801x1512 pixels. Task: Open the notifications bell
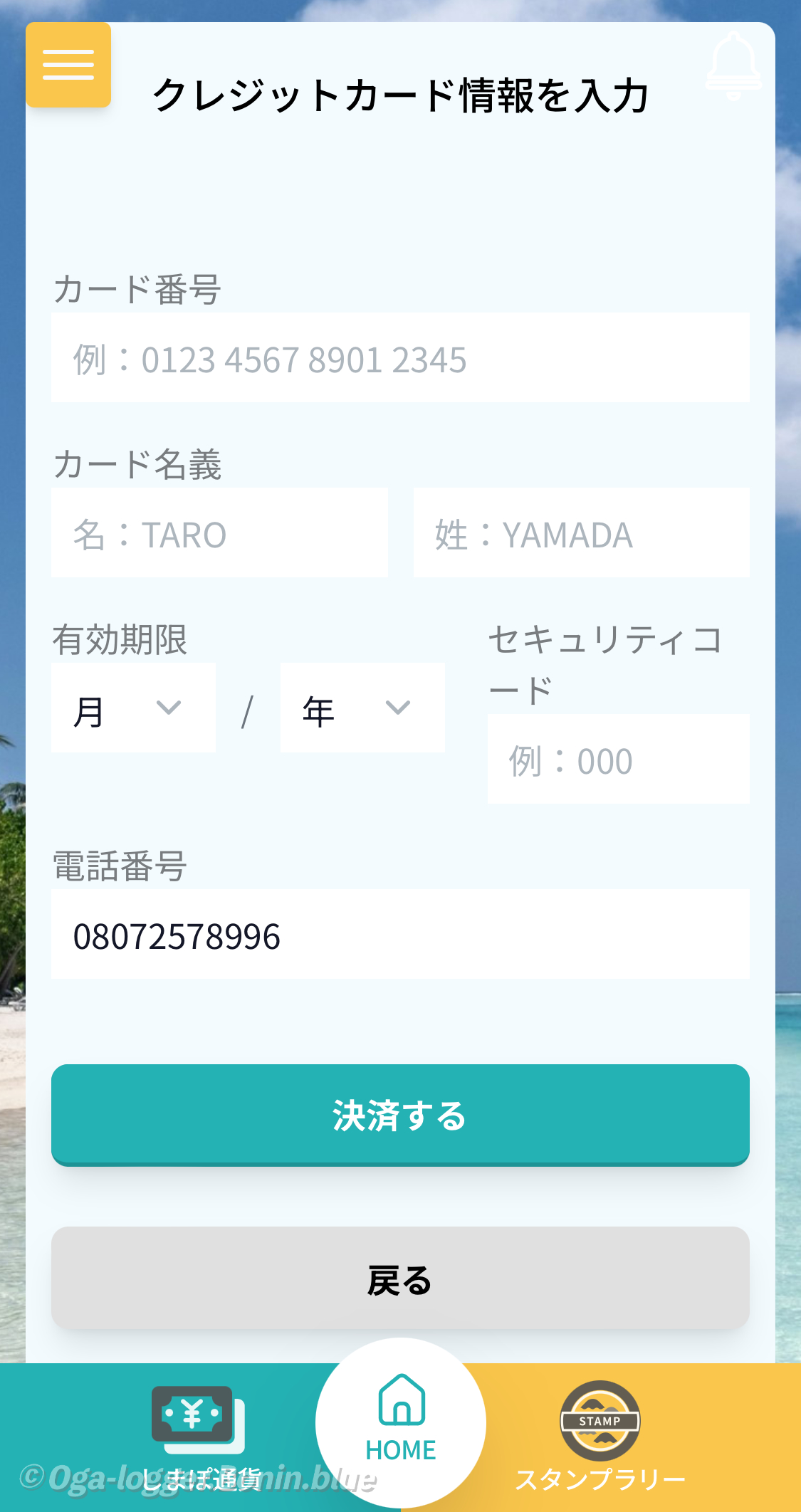[x=733, y=65]
